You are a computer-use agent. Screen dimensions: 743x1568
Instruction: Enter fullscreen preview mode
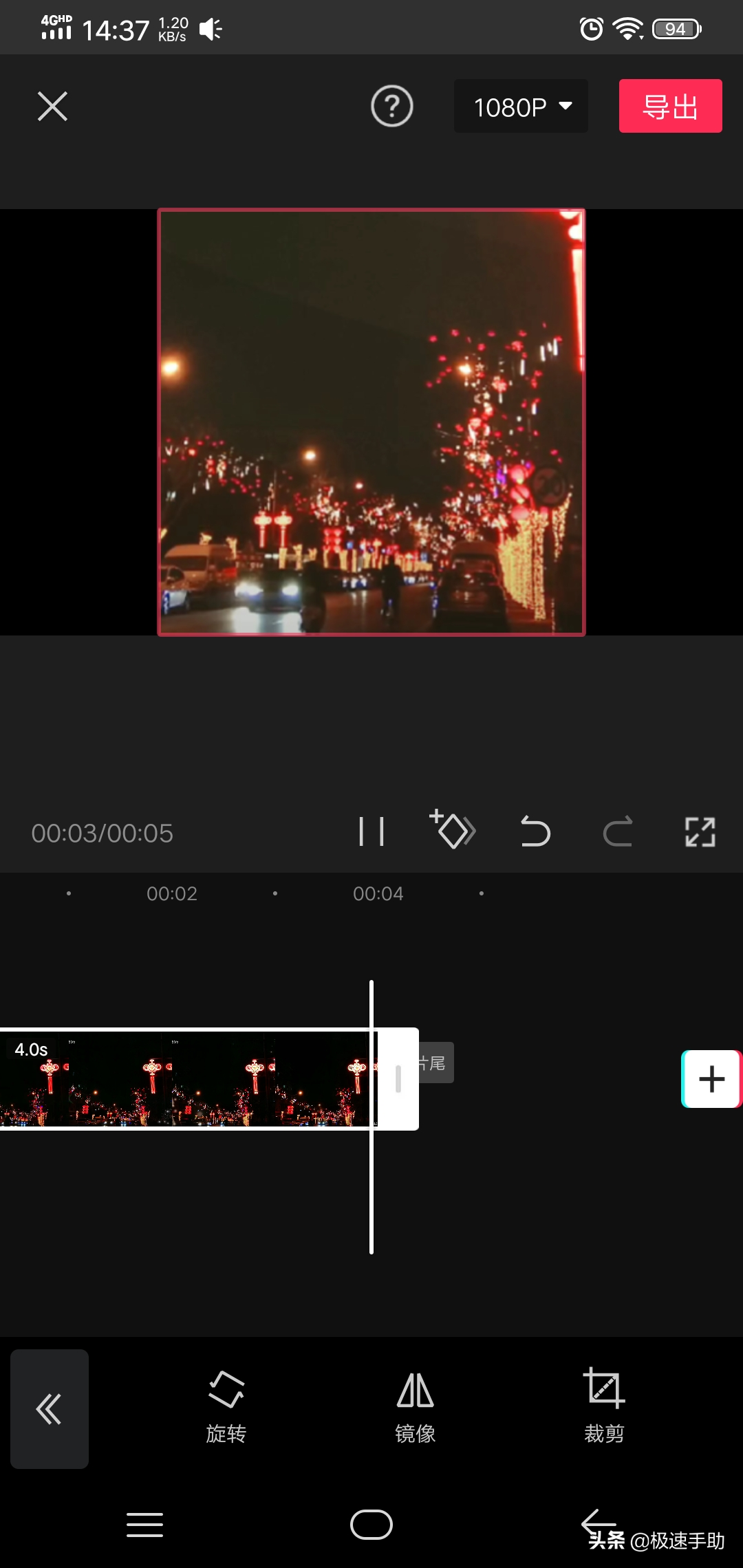(x=700, y=832)
